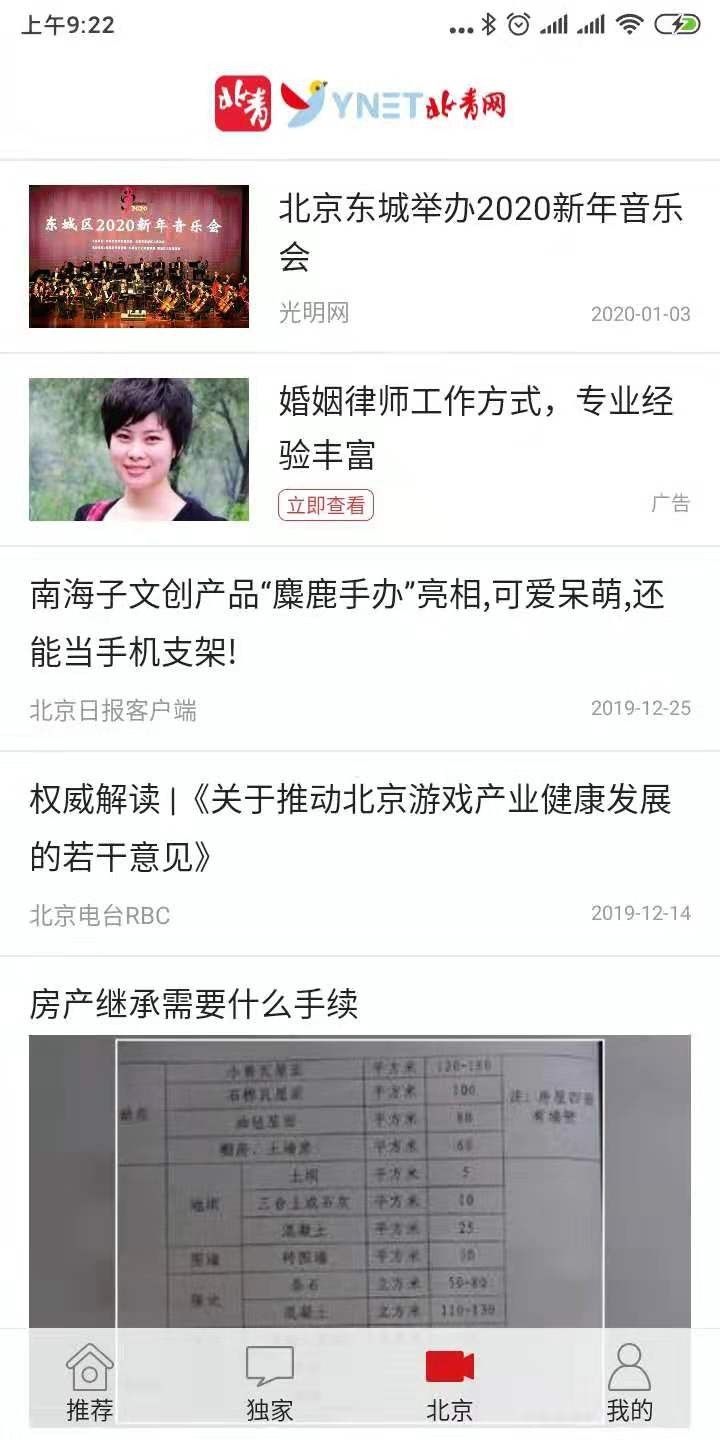Open the 北京东城举办2020新年音乐会 article
The image size is (720, 1440).
(479, 232)
